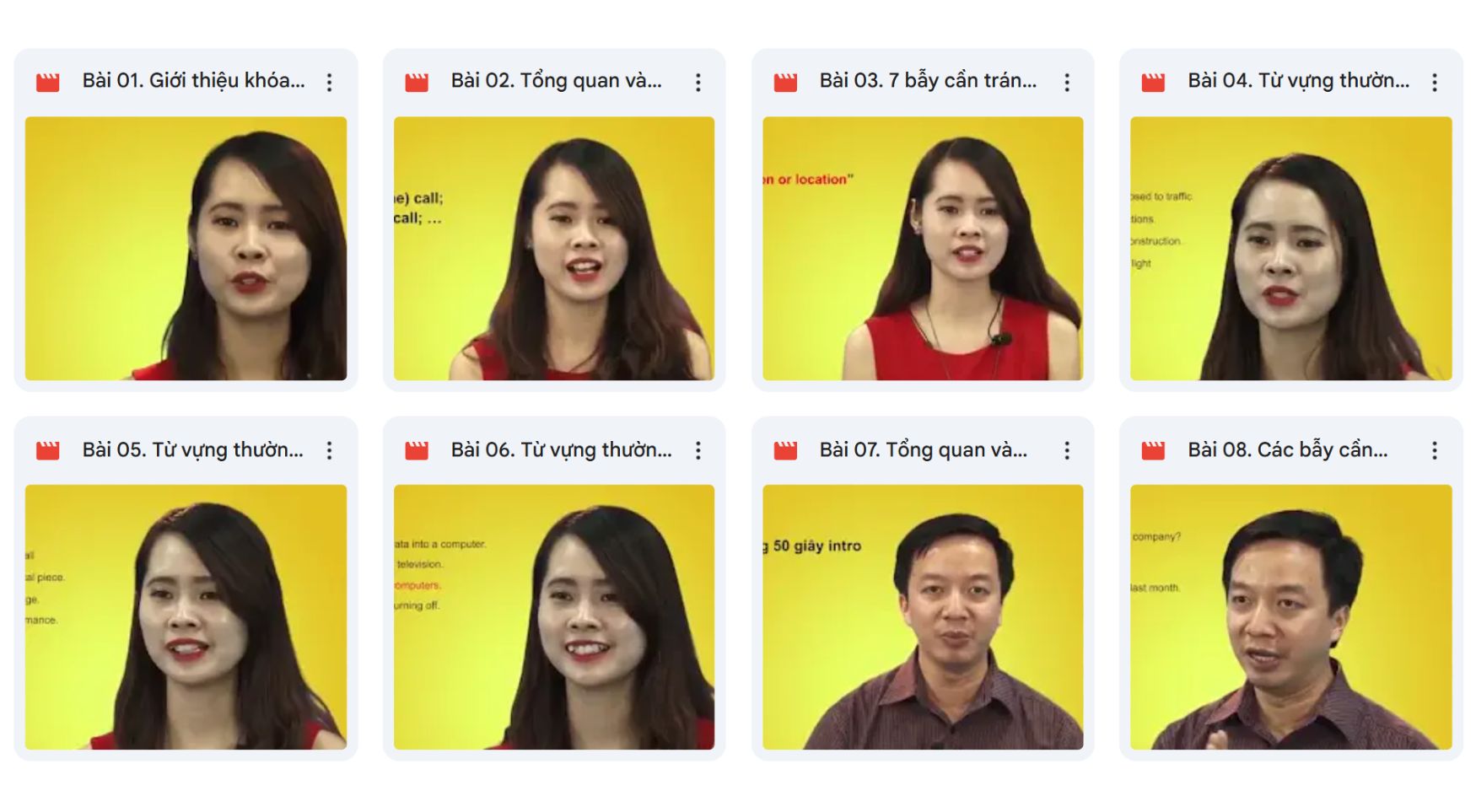Open more options for Bài 06
1476x812 pixels.
[698, 450]
